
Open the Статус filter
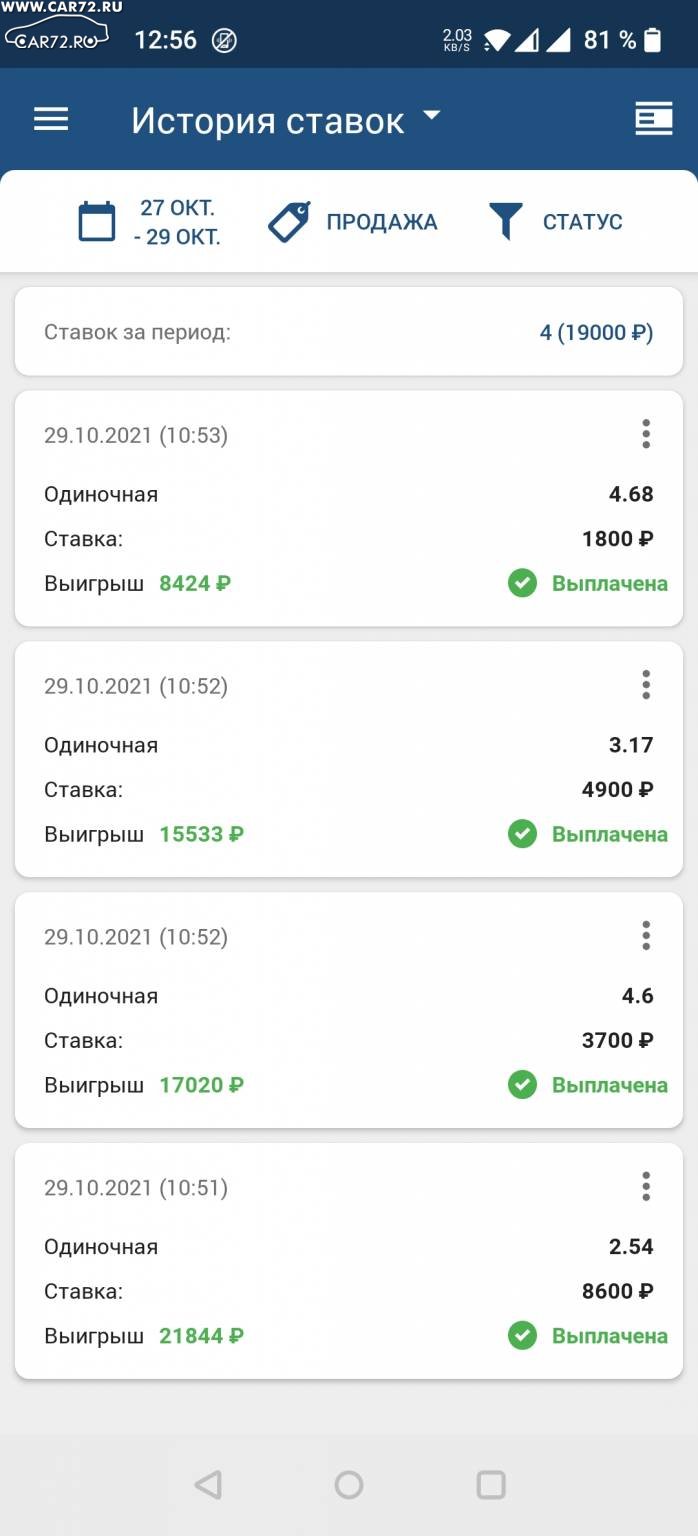click(555, 222)
